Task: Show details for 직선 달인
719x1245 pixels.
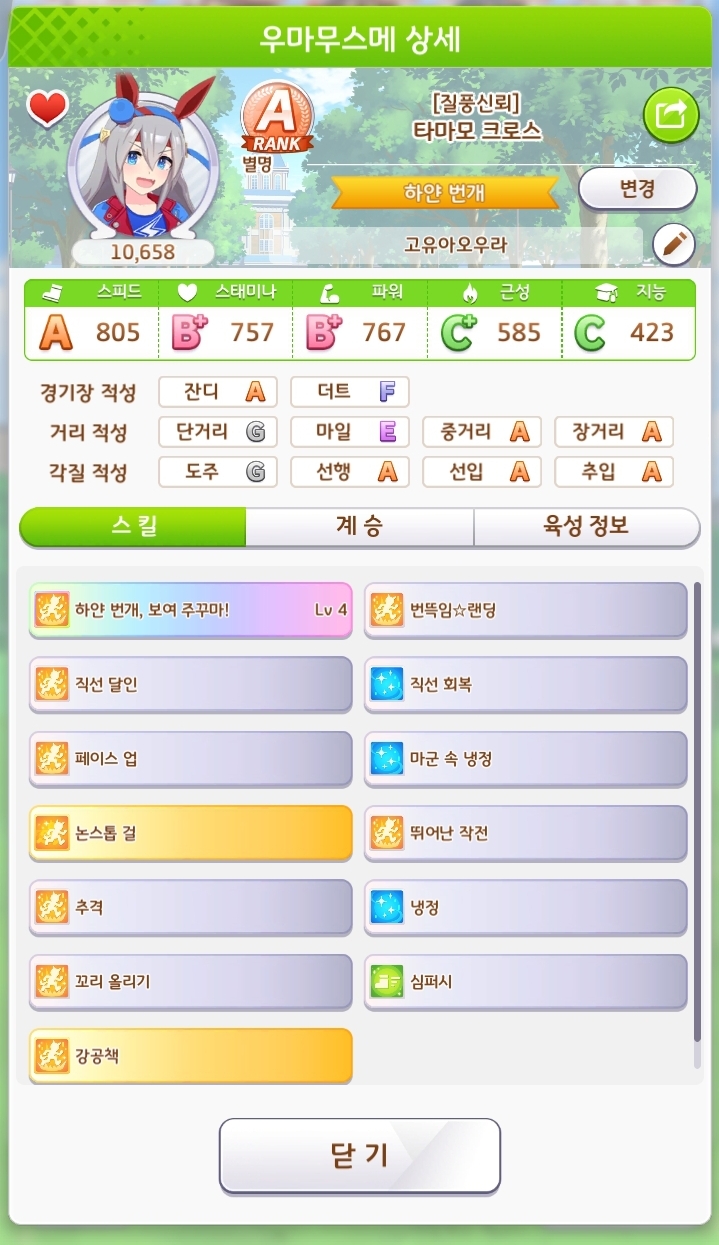Action: tap(191, 684)
